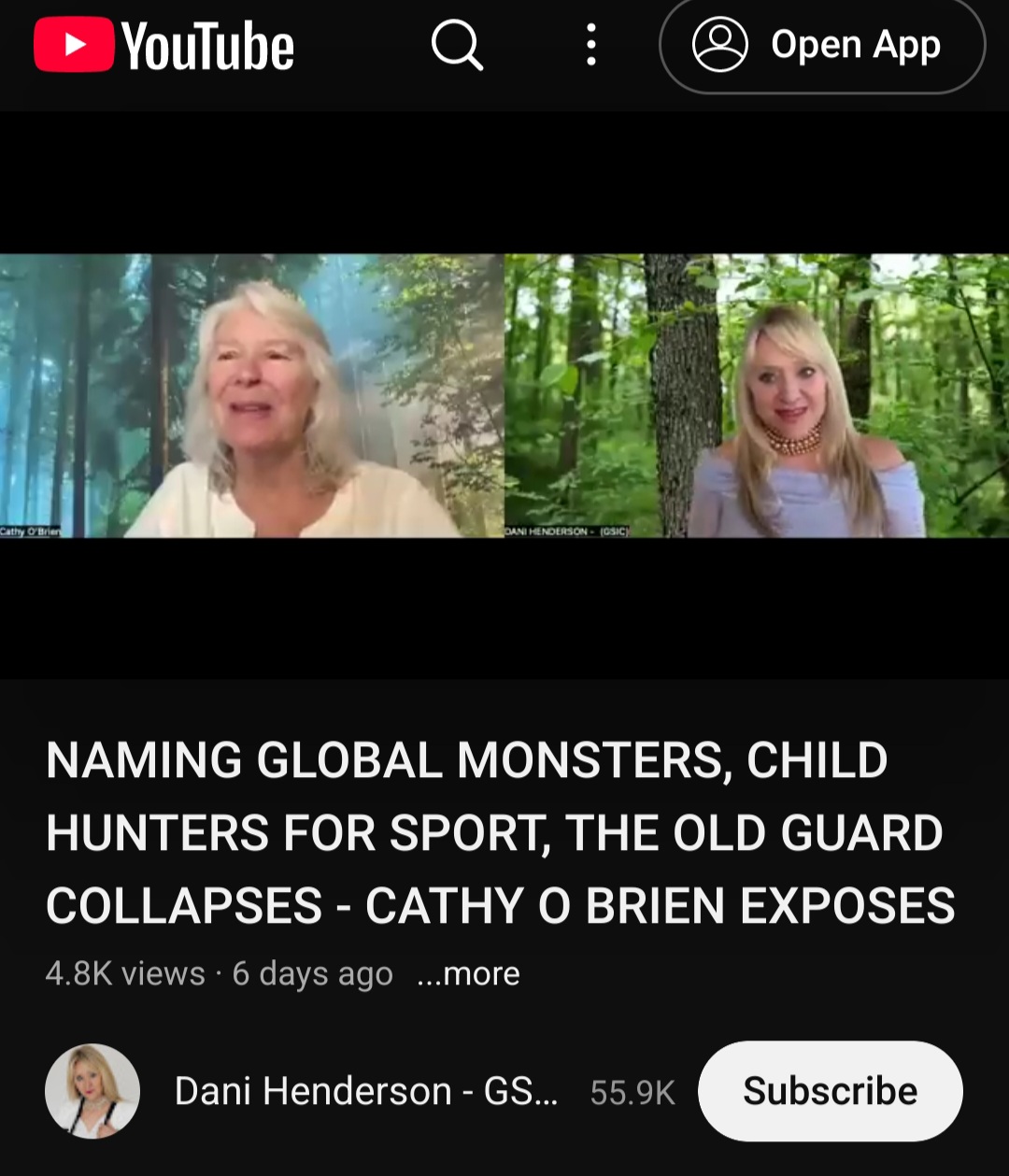This screenshot has width=1009, height=1176.
Task: Open Dani Henderson channel avatar
Action: coord(92,1091)
